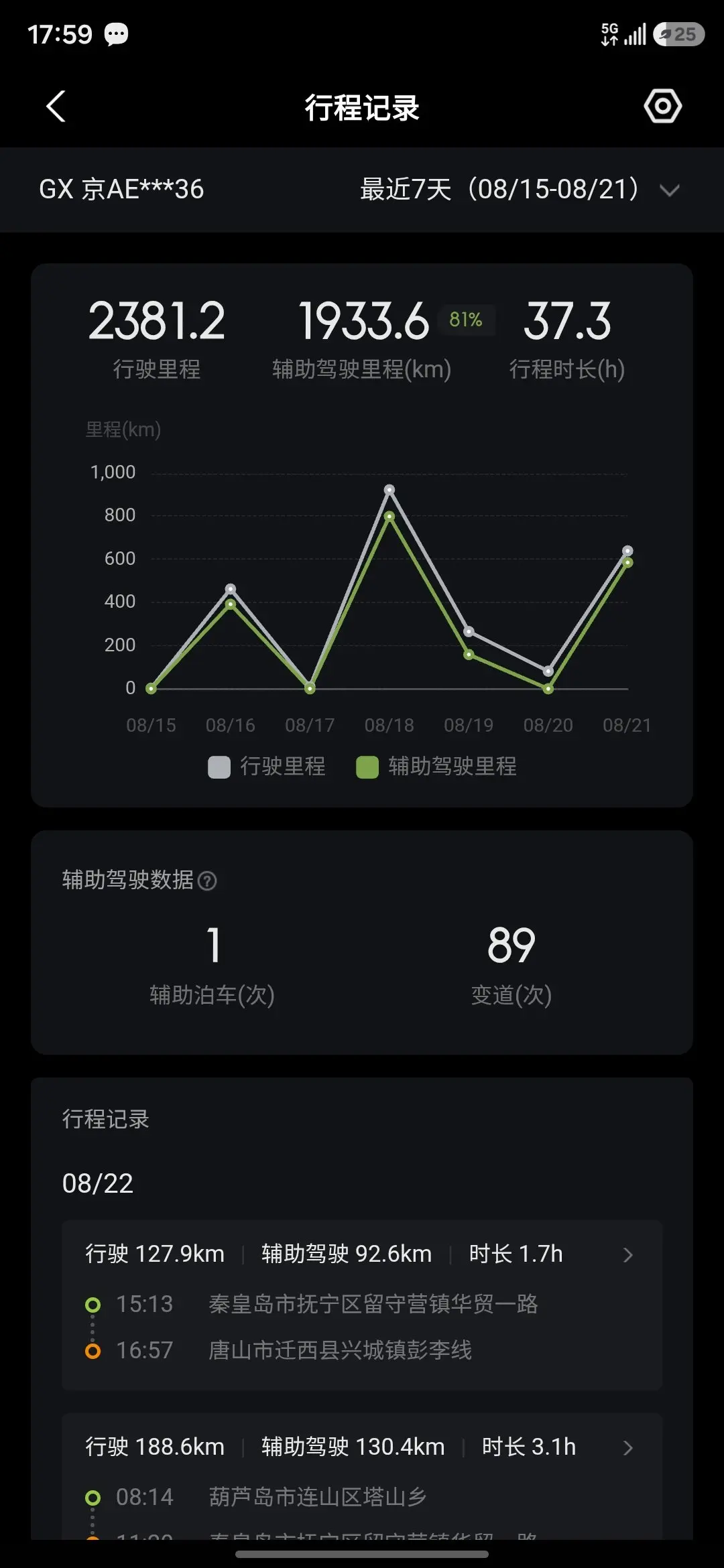724x1568 pixels.
Task: Toggle the 行驶里程 legend item
Action: [267, 767]
